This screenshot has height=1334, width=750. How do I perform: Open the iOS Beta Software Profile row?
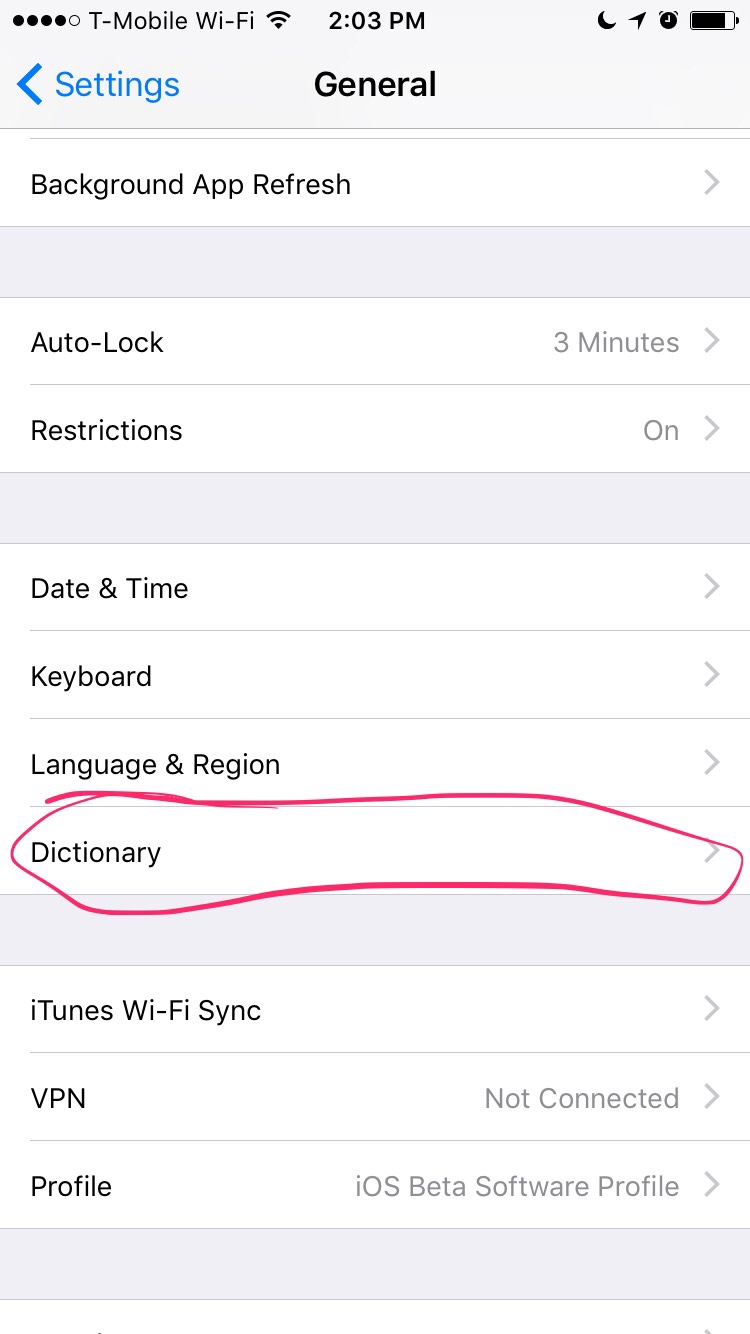coord(375,1186)
